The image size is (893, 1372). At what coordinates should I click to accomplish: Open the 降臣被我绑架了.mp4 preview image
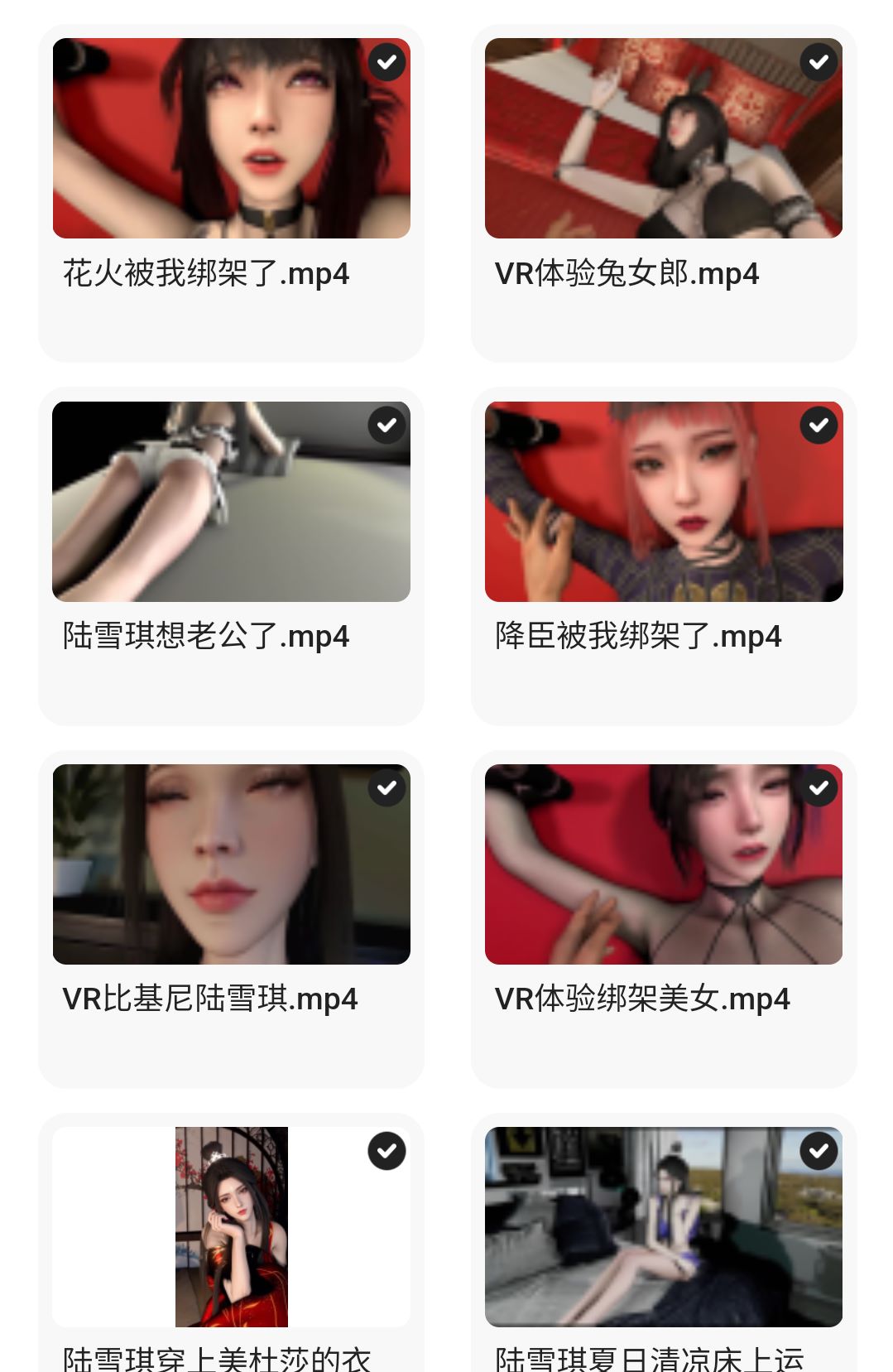(x=663, y=500)
